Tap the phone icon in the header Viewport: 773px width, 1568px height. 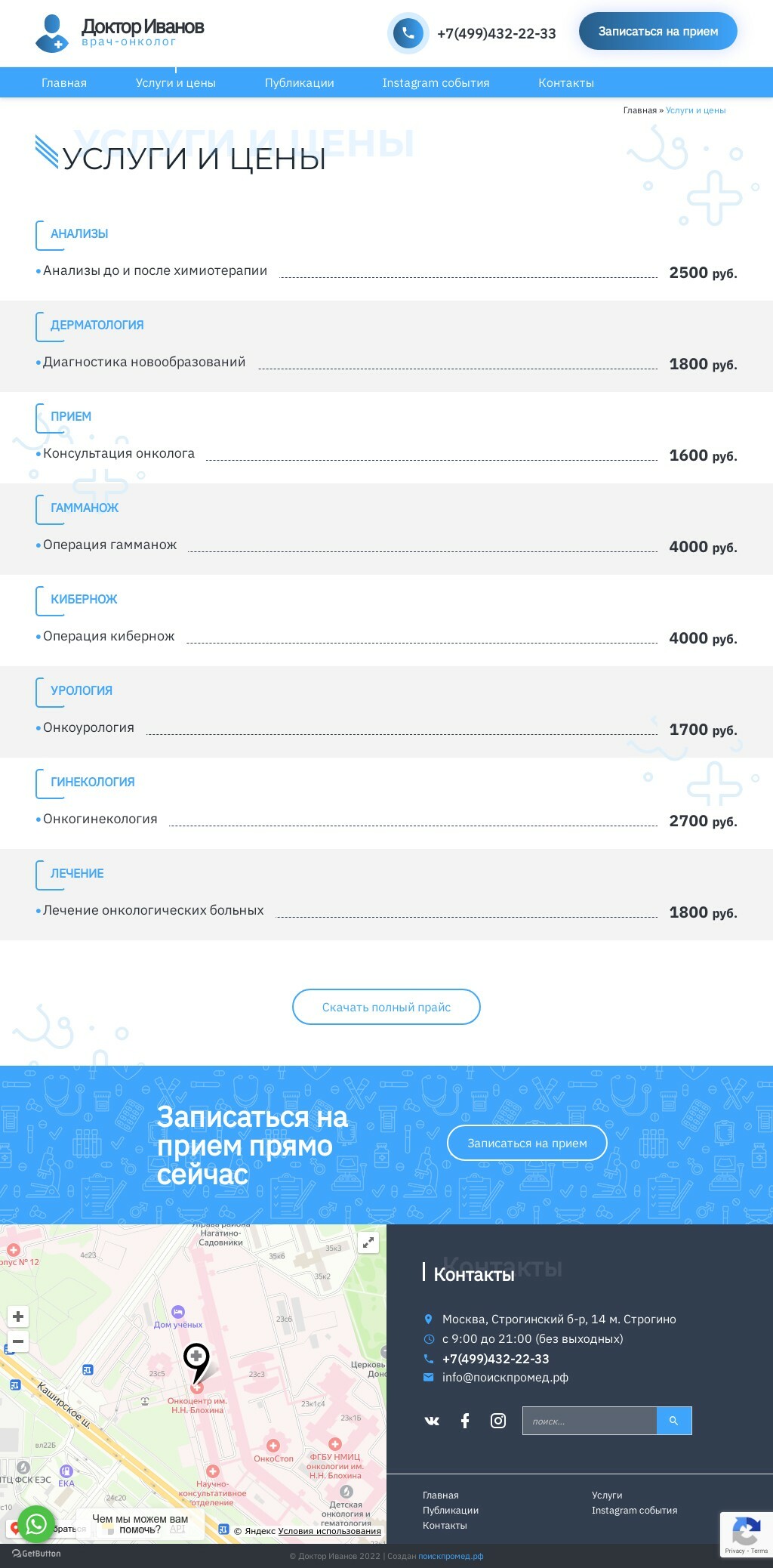[x=408, y=33]
